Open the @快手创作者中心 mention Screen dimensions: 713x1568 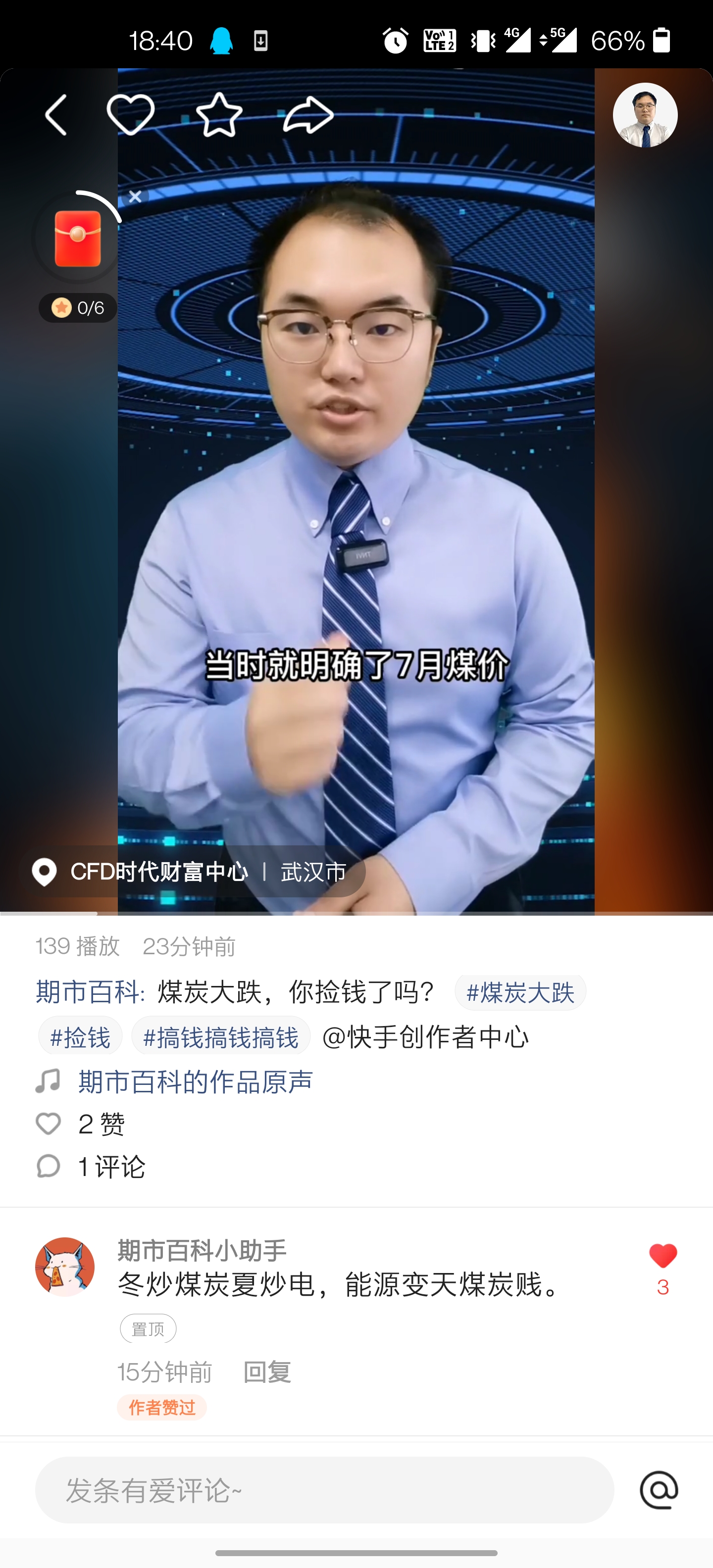[x=425, y=1036]
